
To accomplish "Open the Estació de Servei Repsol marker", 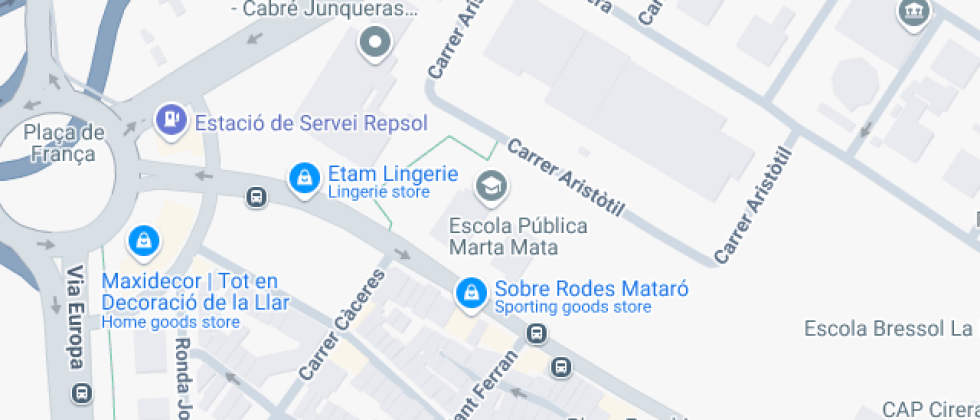I will click(171, 122).
